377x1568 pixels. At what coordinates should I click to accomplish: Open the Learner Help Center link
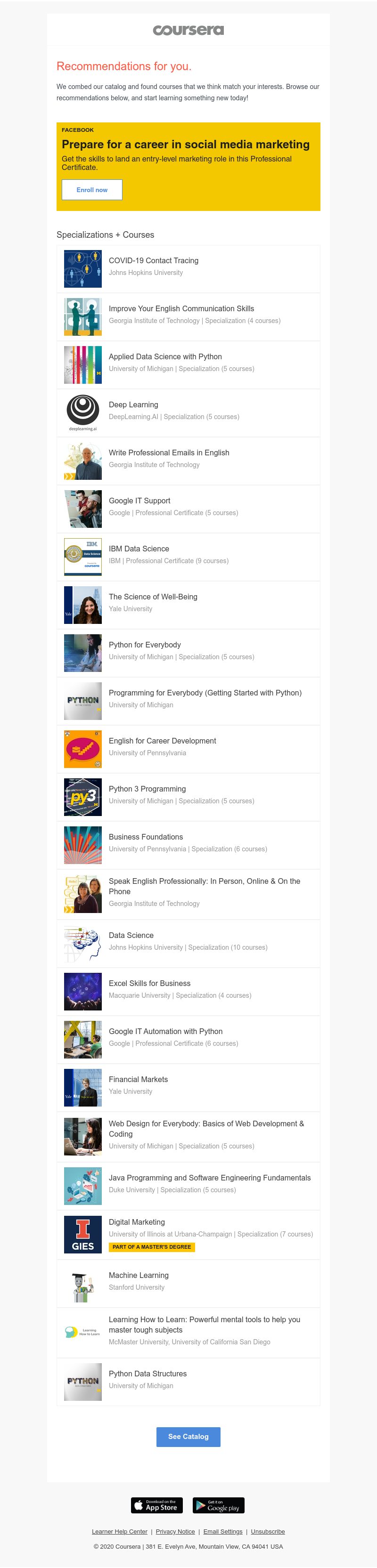(x=119, y=1531)
